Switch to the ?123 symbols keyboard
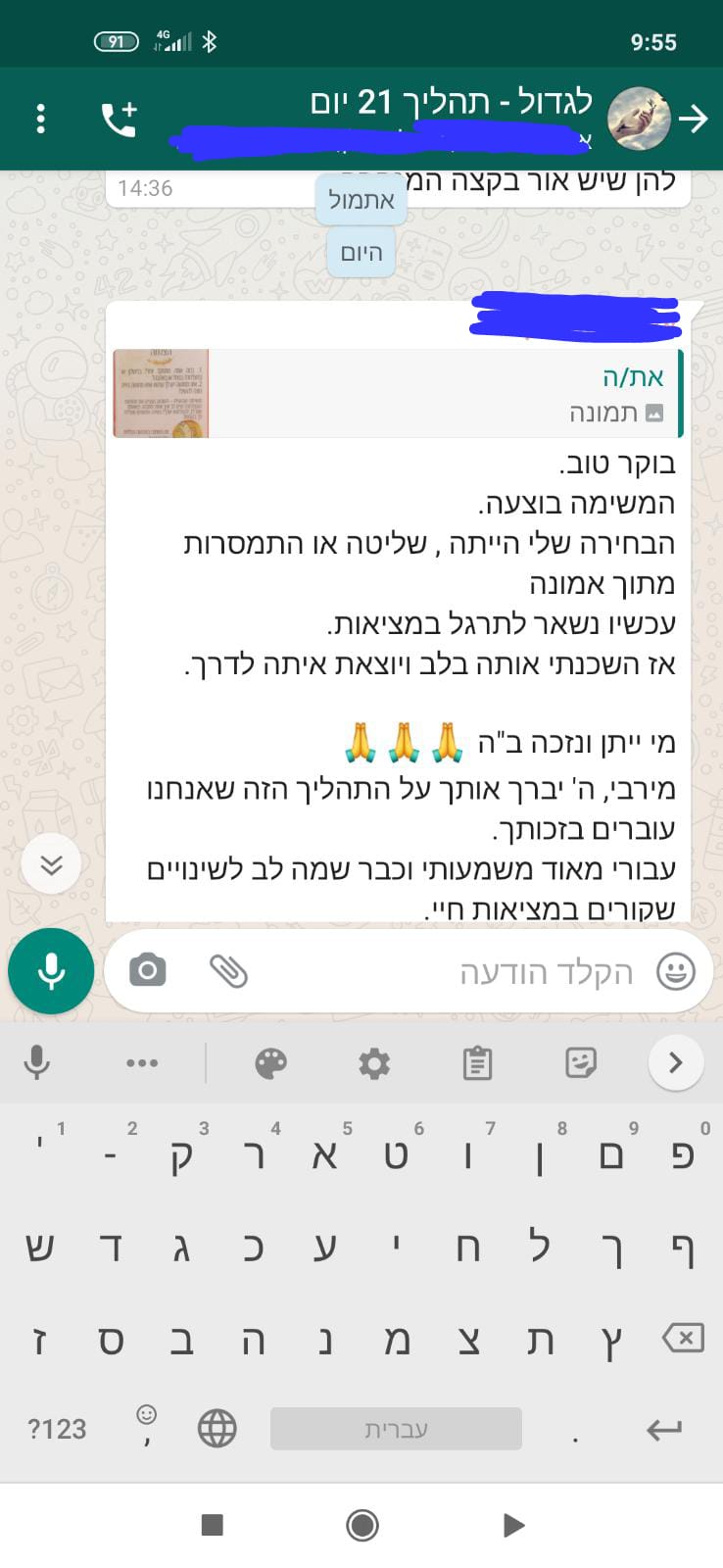Image resolution: width=723 pixels, height=1568 pixels. (x=57, y=1429)
